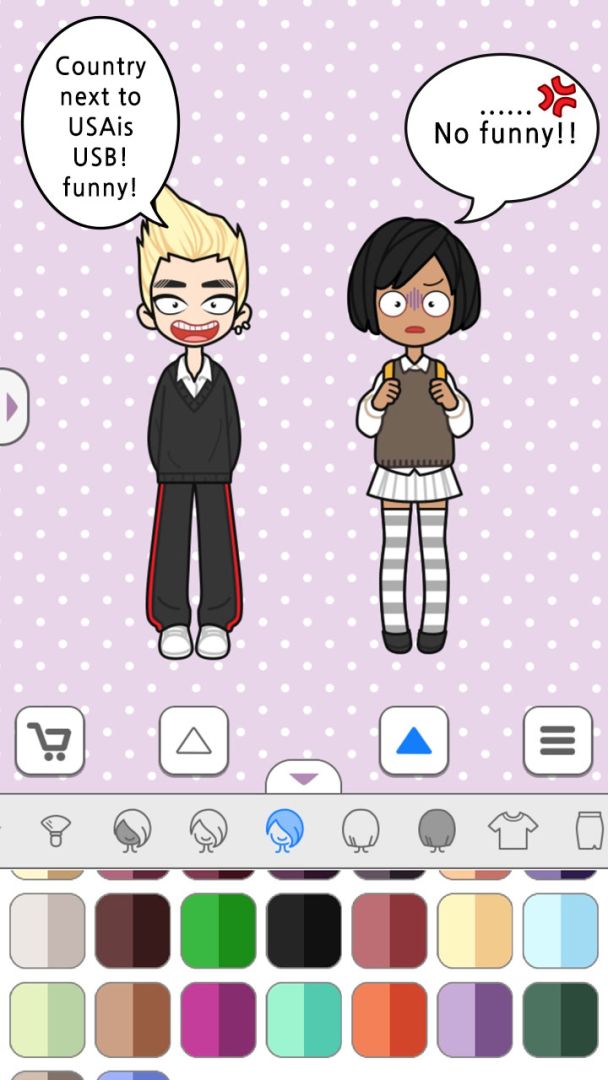608x1080 pixels.
Task: Expand the side panel arrow at left edge
Action: coord(12,407)
